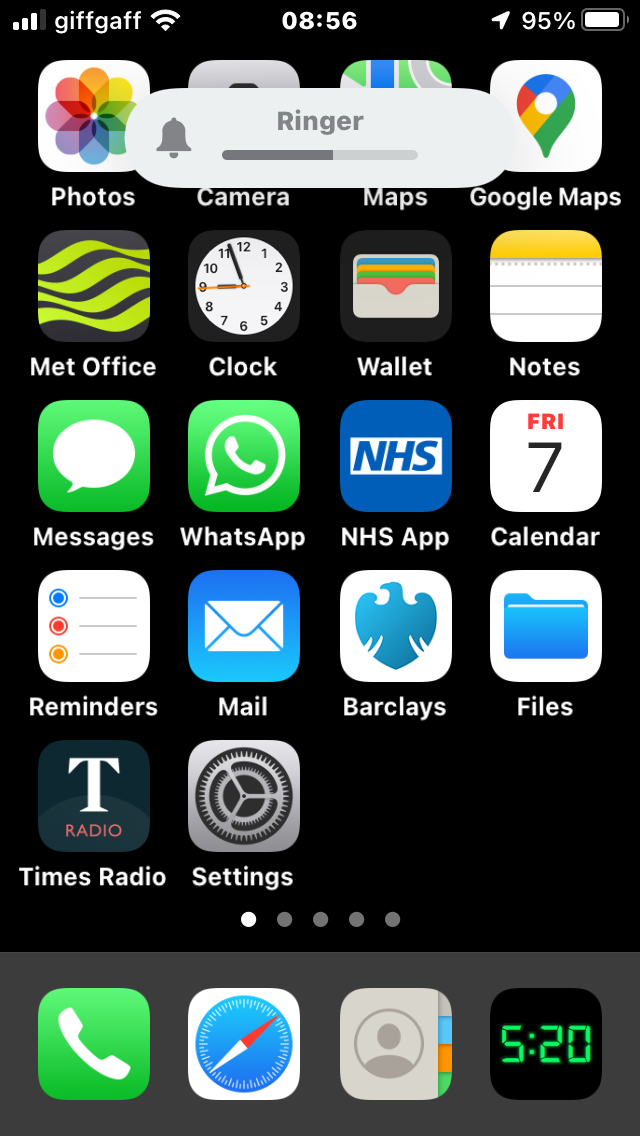Open the Files app
640x1136 pixels.
[546, 626]
